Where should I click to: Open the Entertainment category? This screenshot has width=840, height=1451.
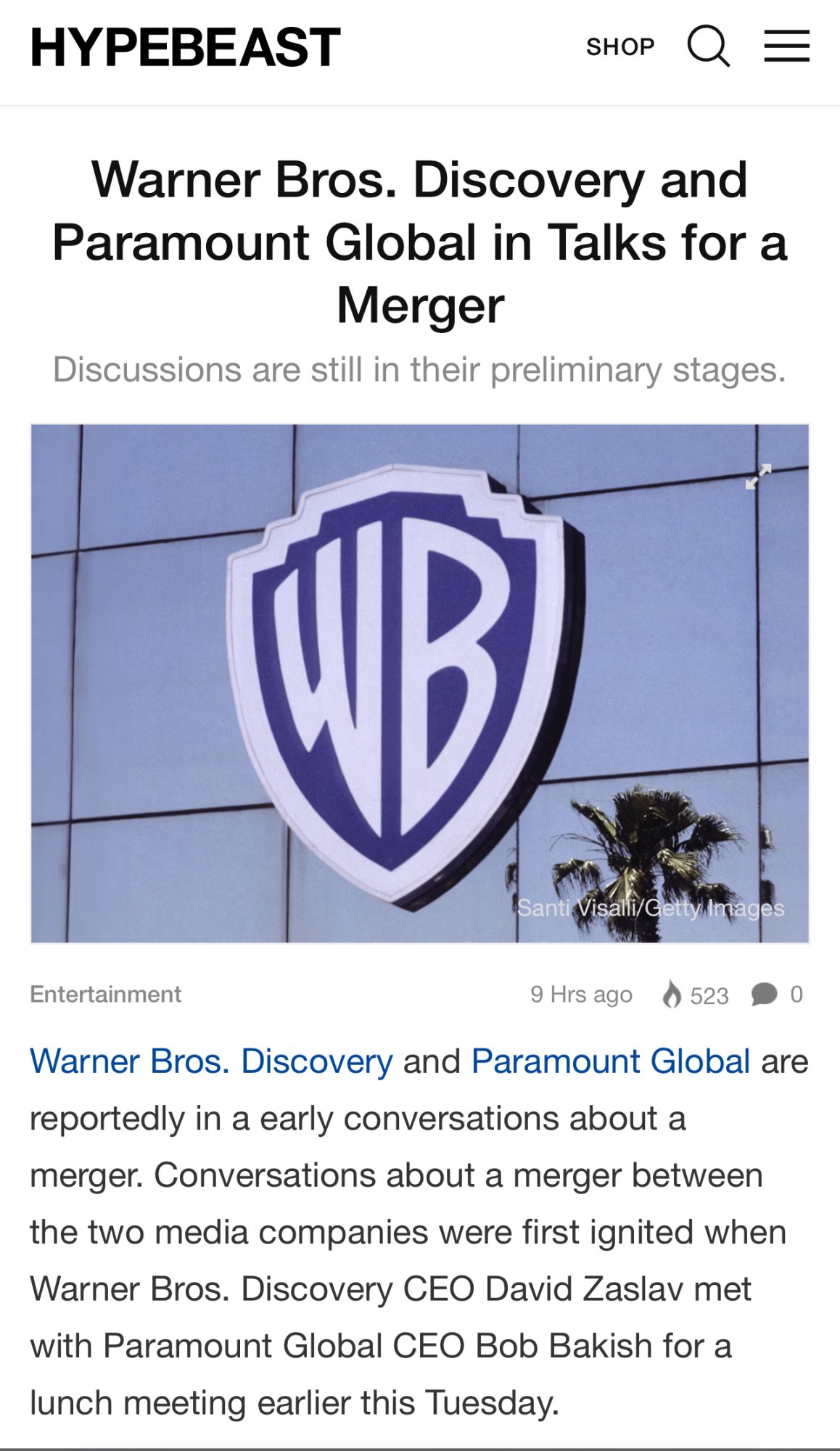point(106,994)
